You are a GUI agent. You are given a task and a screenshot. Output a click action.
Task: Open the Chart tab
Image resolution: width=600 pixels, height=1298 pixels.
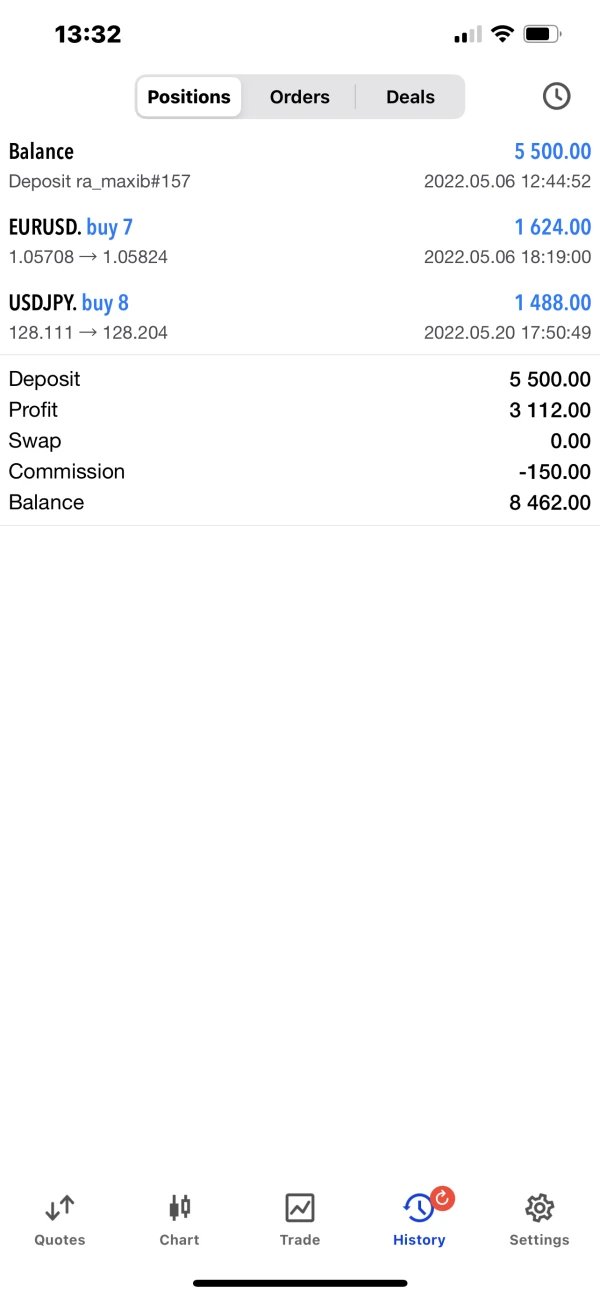click(180, 1220)
